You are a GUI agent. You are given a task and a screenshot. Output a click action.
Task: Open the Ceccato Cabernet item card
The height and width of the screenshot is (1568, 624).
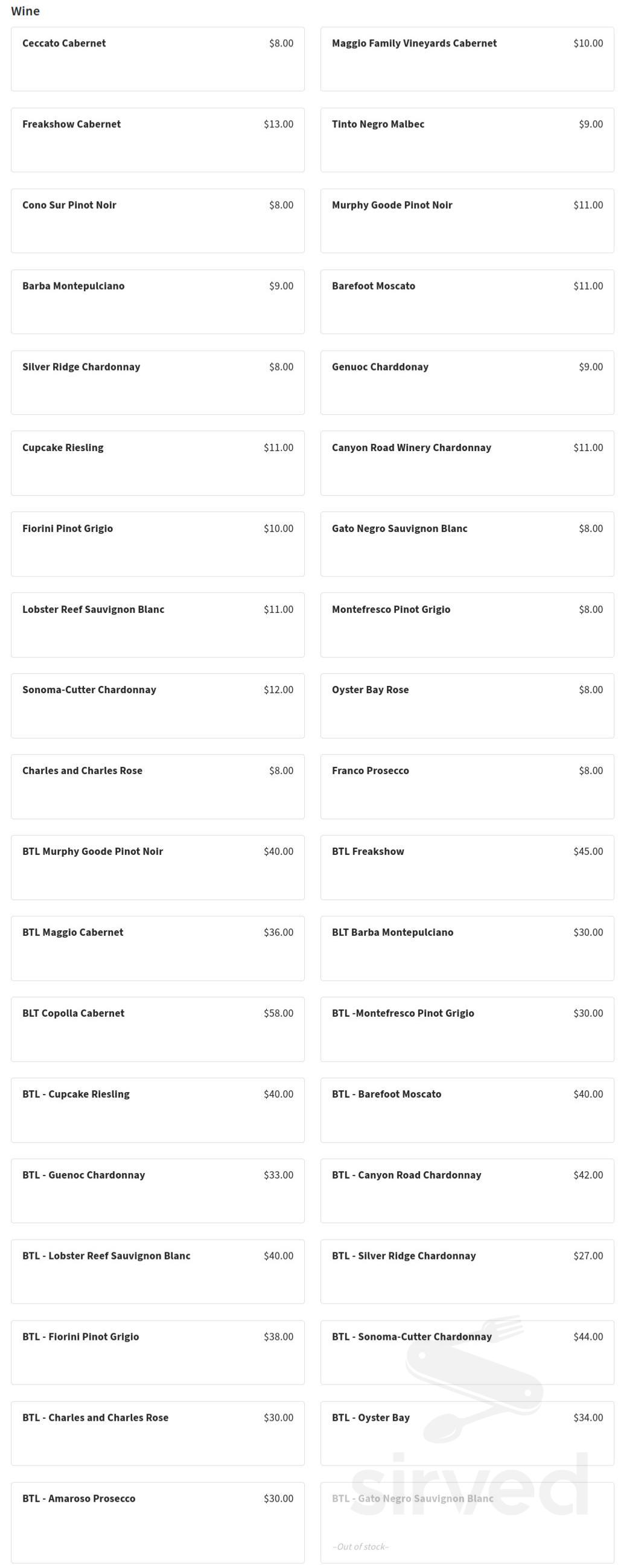158,59
